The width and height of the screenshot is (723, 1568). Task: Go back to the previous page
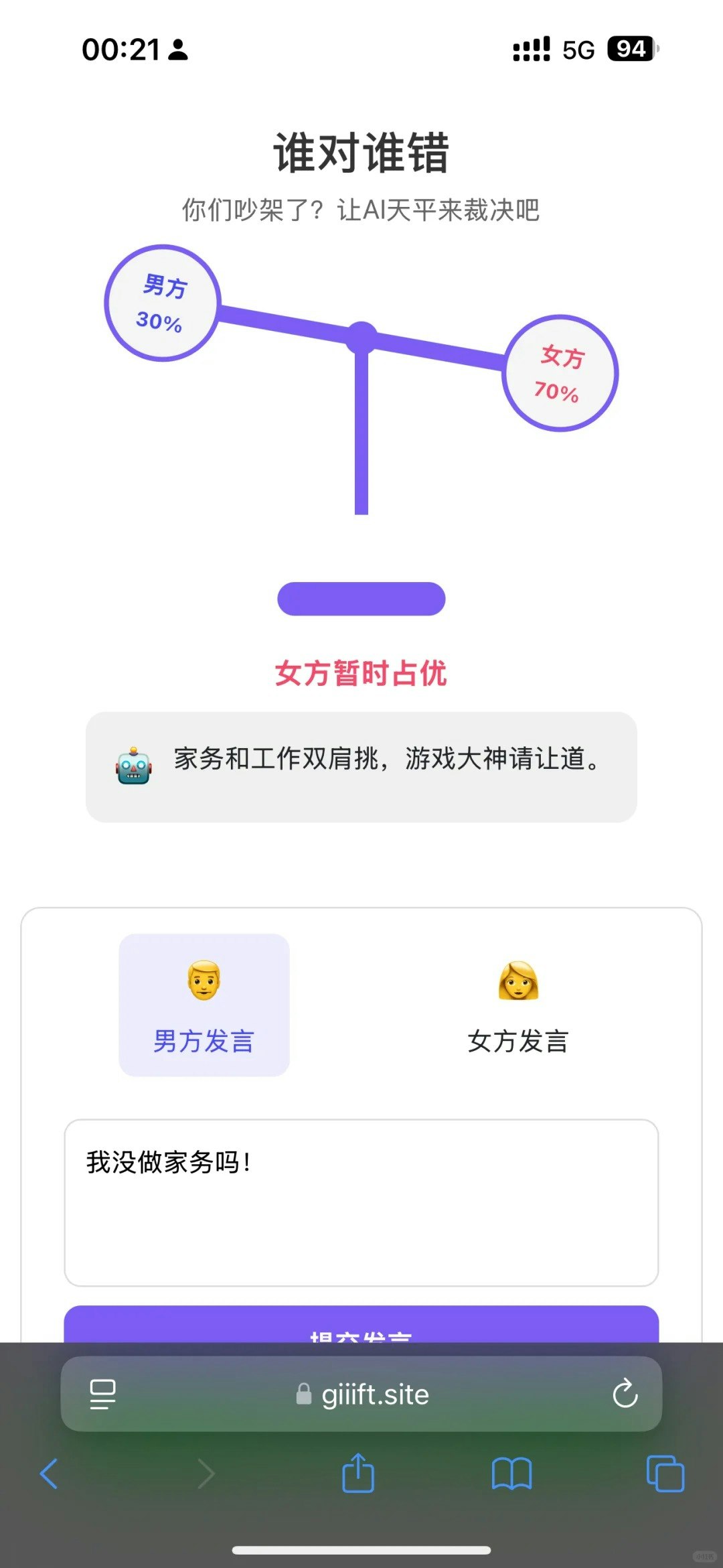[x=49, y=1474]
